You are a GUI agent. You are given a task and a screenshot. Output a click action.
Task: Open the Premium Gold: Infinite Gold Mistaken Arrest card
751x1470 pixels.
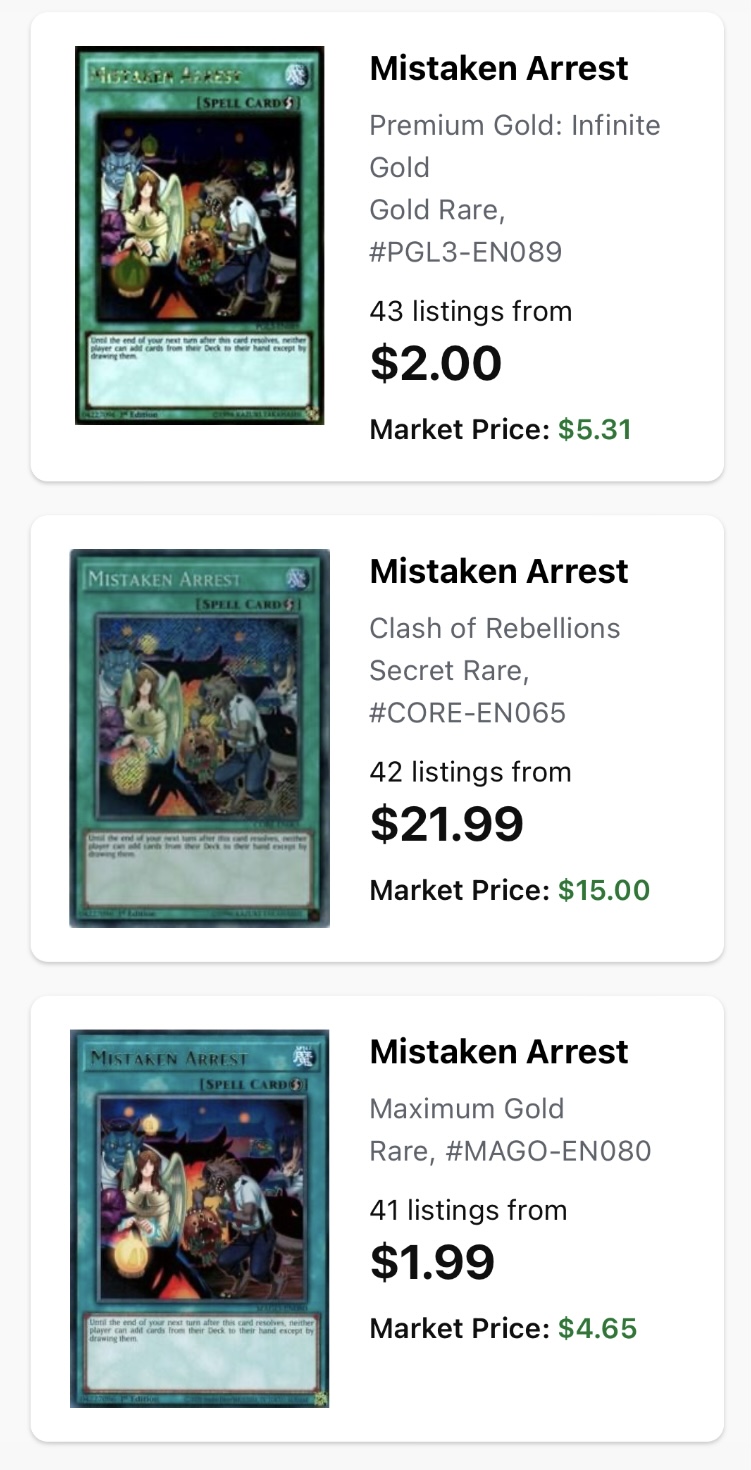377,247
